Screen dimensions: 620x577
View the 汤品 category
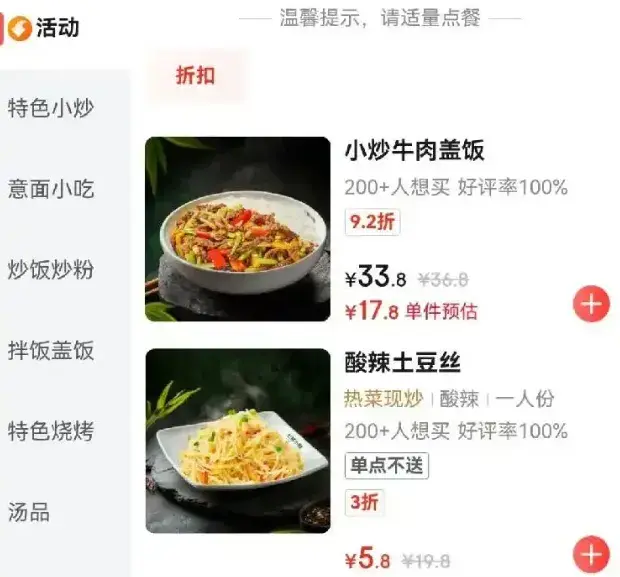tap(30, 512)
